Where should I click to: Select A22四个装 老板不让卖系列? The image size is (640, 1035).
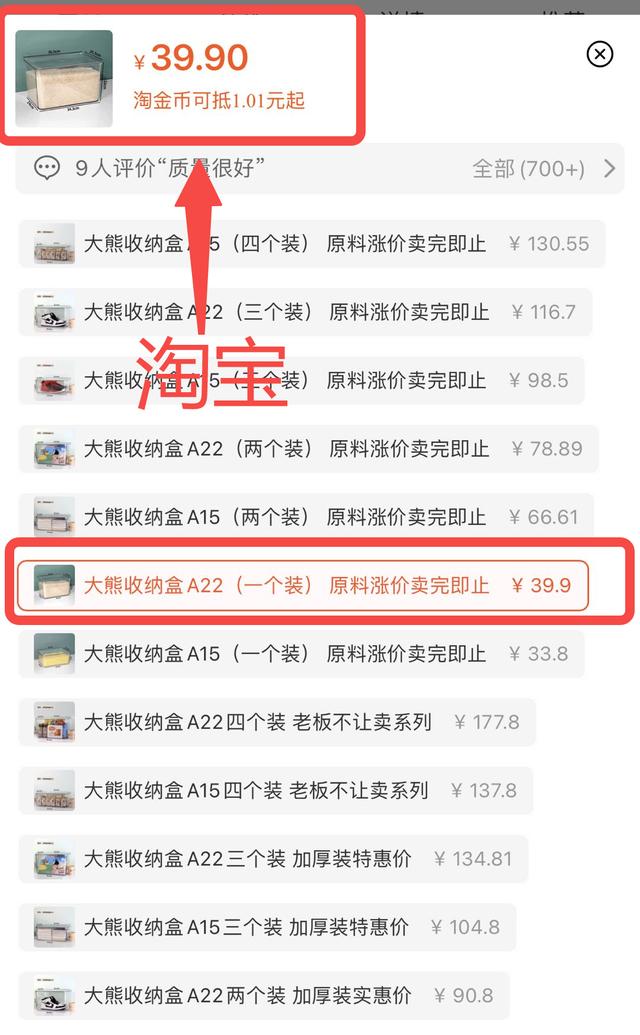click(x=277, y=722)
